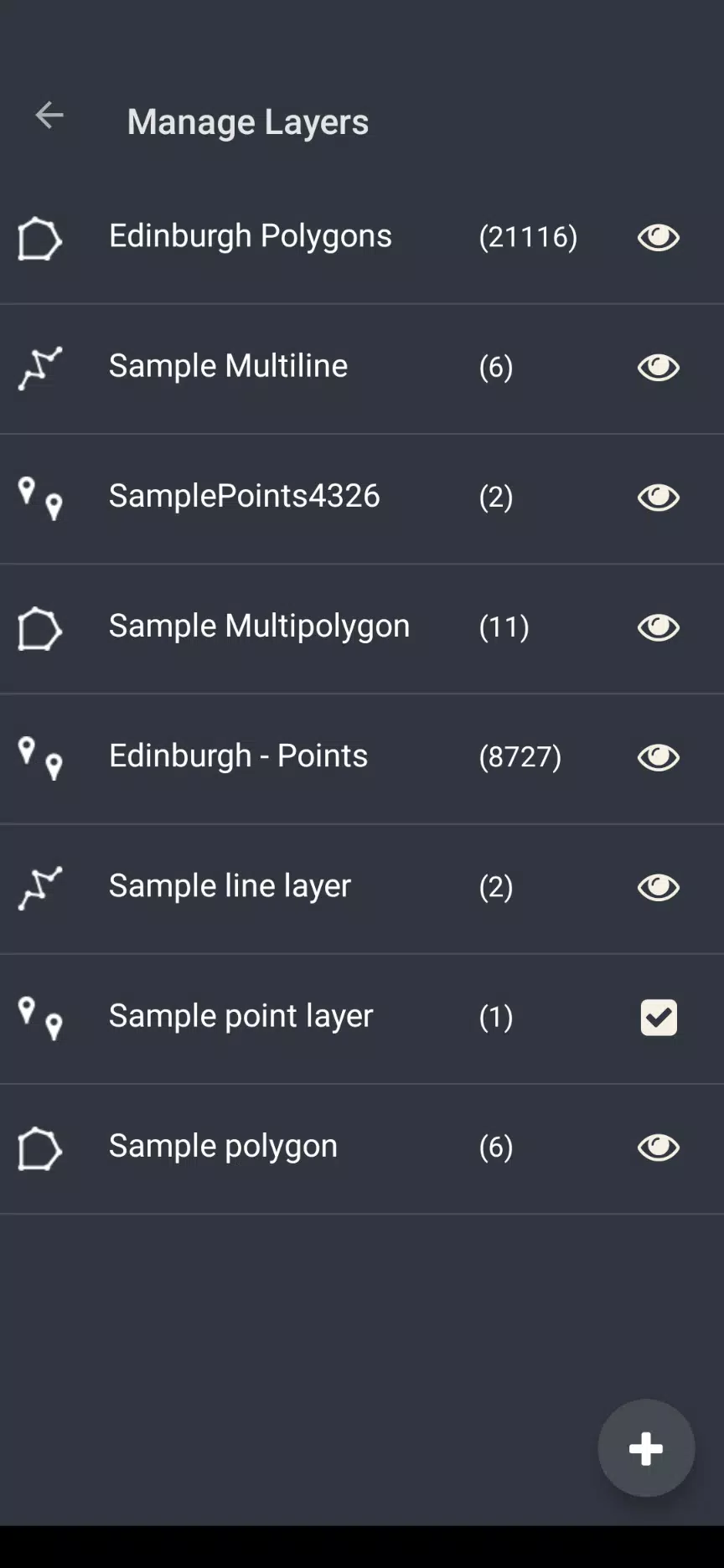Screen dimensions: 724x1568
Task: Toggle visibility of Sample Multipolygon
Action: pos(658,627)
